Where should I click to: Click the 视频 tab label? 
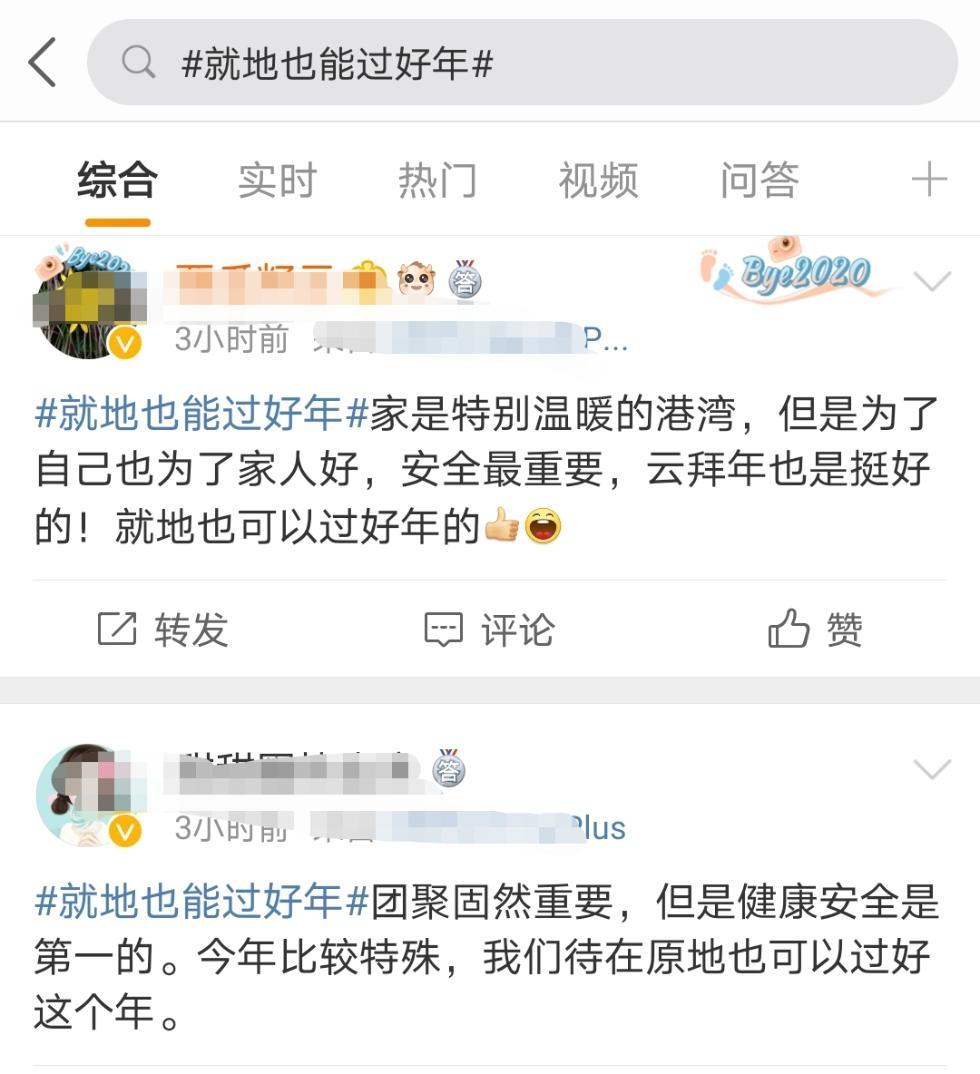596,182
